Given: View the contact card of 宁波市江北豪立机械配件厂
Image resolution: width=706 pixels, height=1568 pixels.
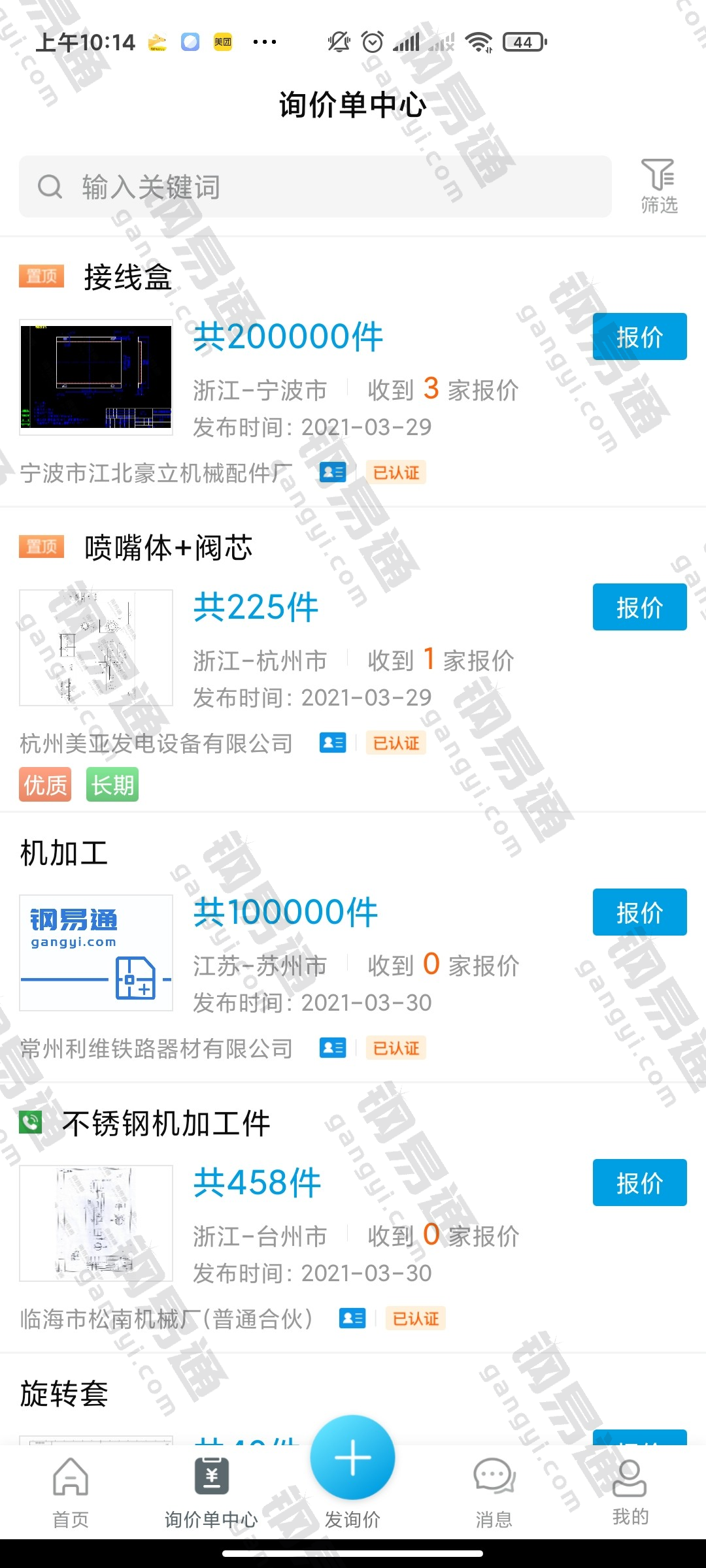Looking at the screenshot, I should [x=333, y=472].
